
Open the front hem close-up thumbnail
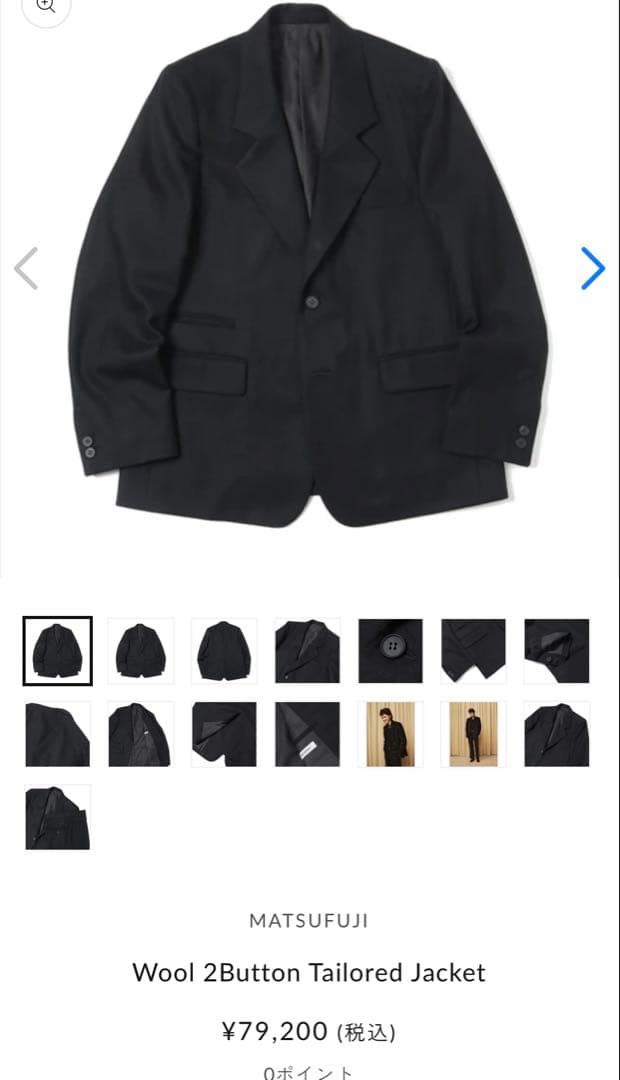tap(473, 651)
